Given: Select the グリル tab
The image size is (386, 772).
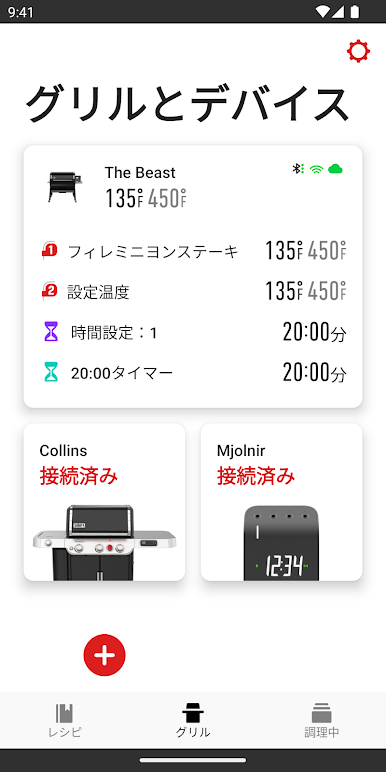Looking at the screenshot, I should (x=193, y=721).
